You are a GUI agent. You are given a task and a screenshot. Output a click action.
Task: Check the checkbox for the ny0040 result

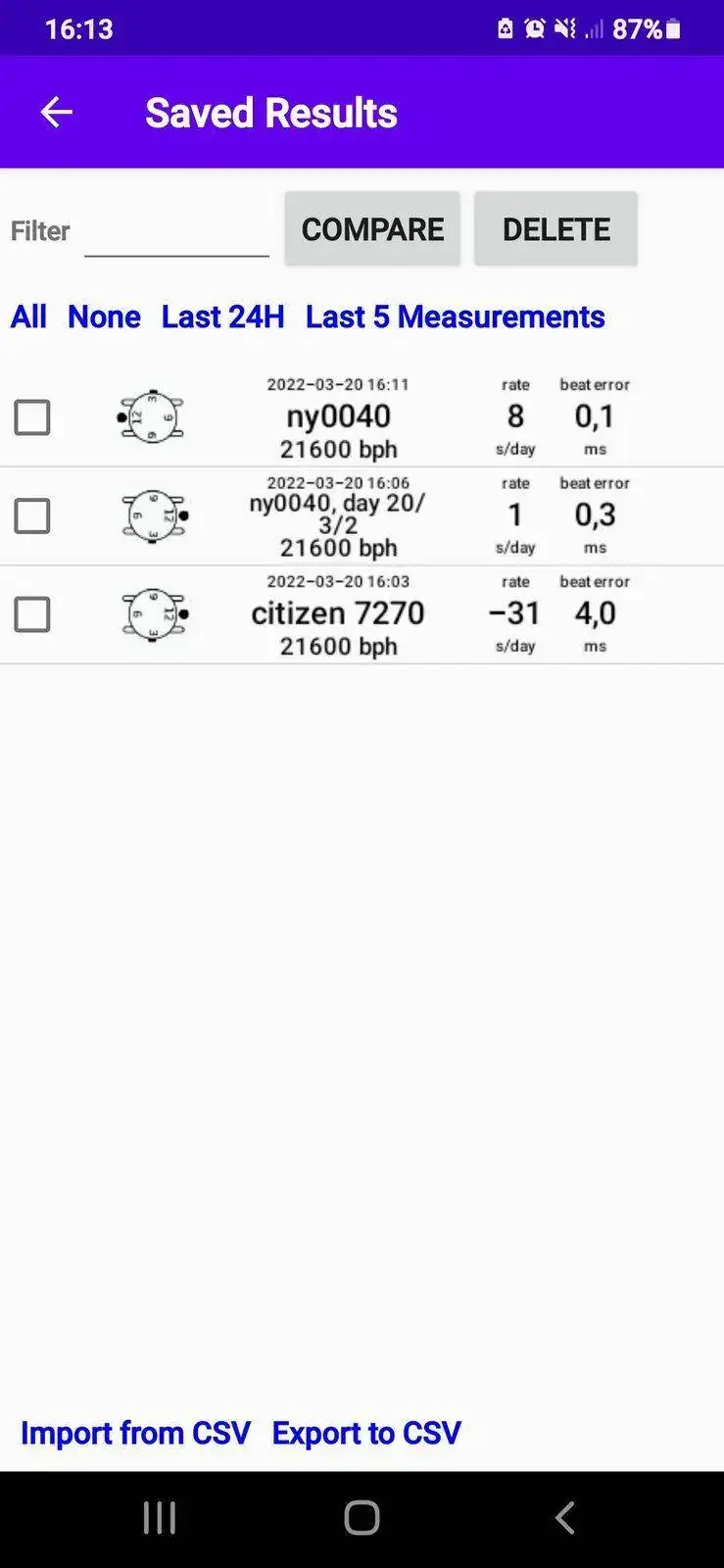(32, 416)
